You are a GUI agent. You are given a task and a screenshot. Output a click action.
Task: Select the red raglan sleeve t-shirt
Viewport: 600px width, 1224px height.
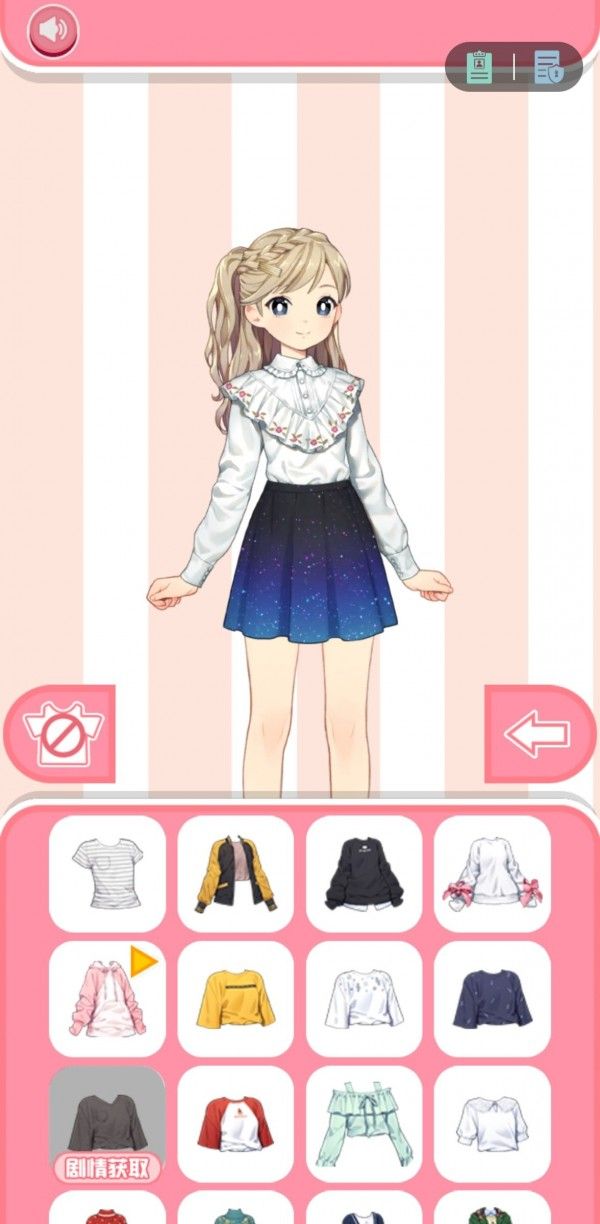(x=236, y=1124)
